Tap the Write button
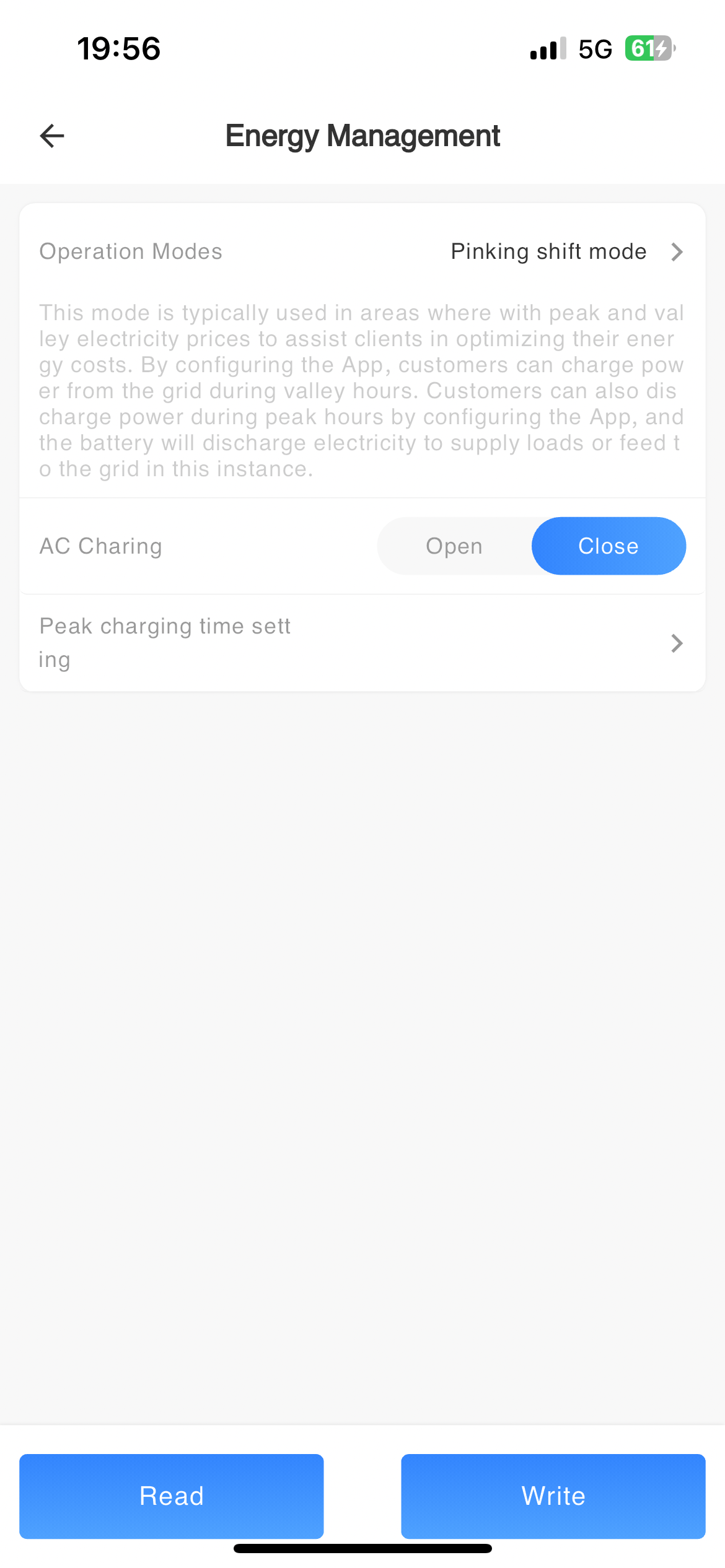This screenshot has width=725, height=1568. 553,1496
